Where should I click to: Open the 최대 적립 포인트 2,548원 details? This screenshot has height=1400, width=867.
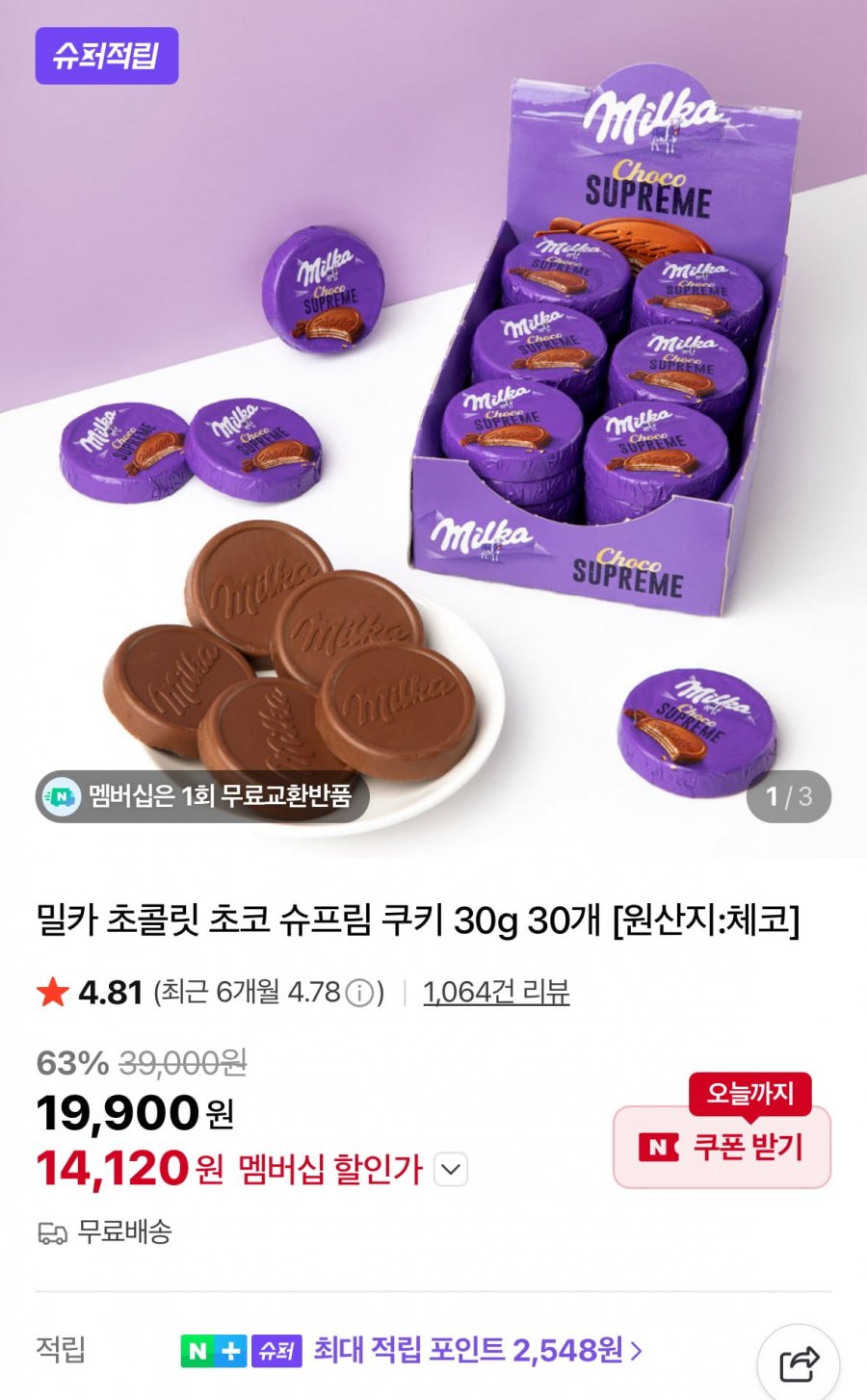(478, 1350)
